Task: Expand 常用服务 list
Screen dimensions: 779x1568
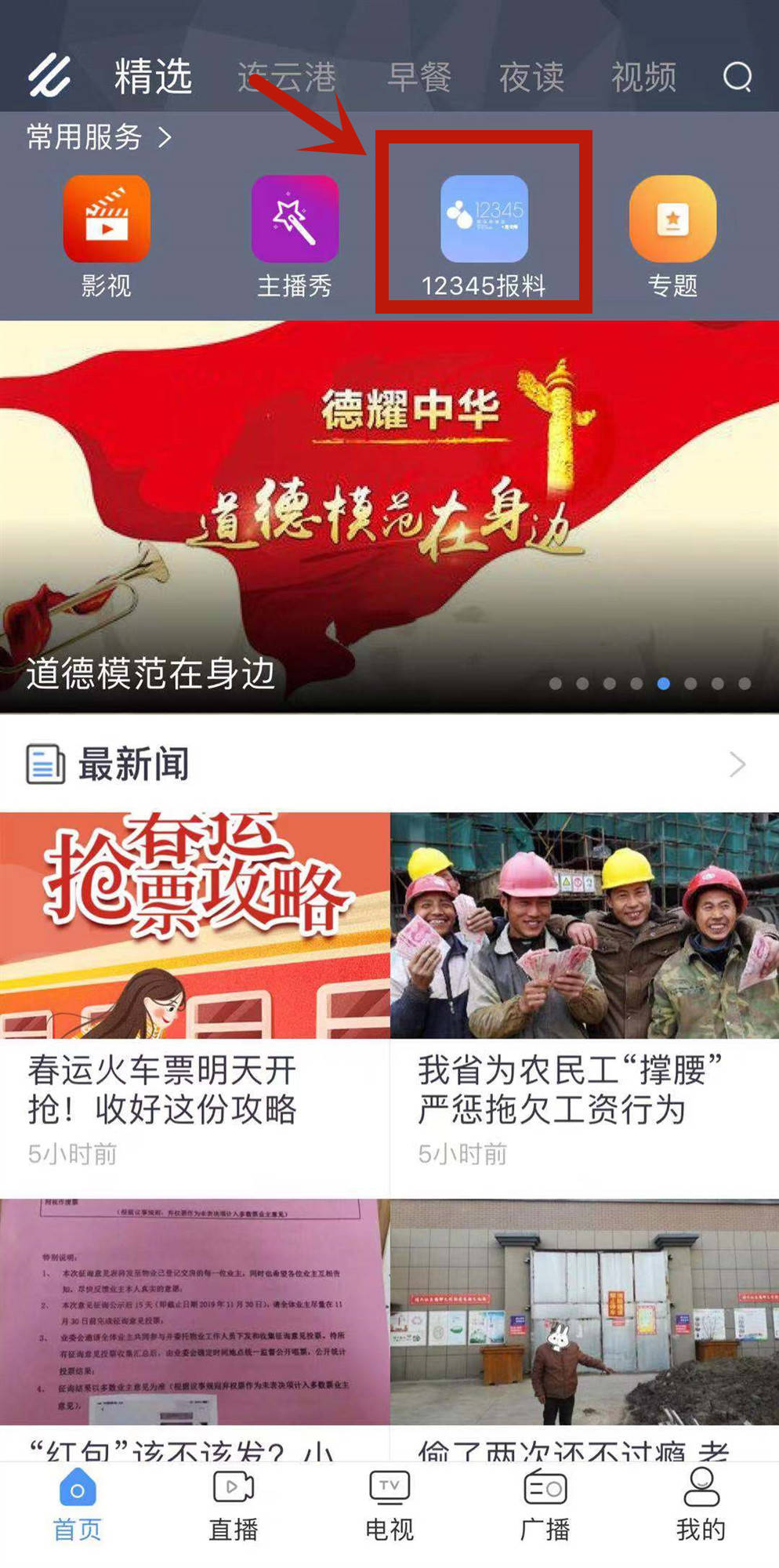Action: point(99,137)
